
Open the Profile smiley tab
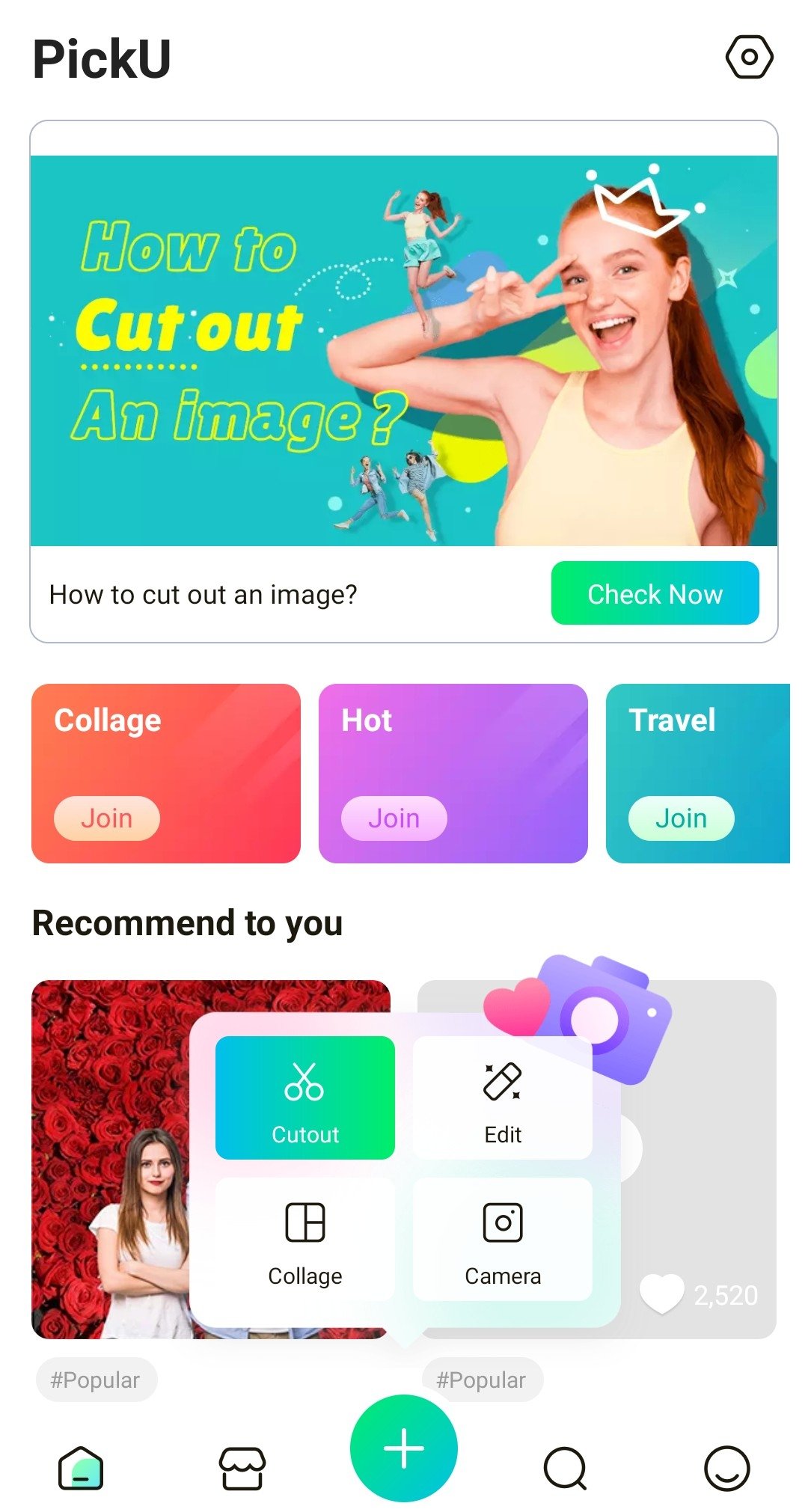726,1468
